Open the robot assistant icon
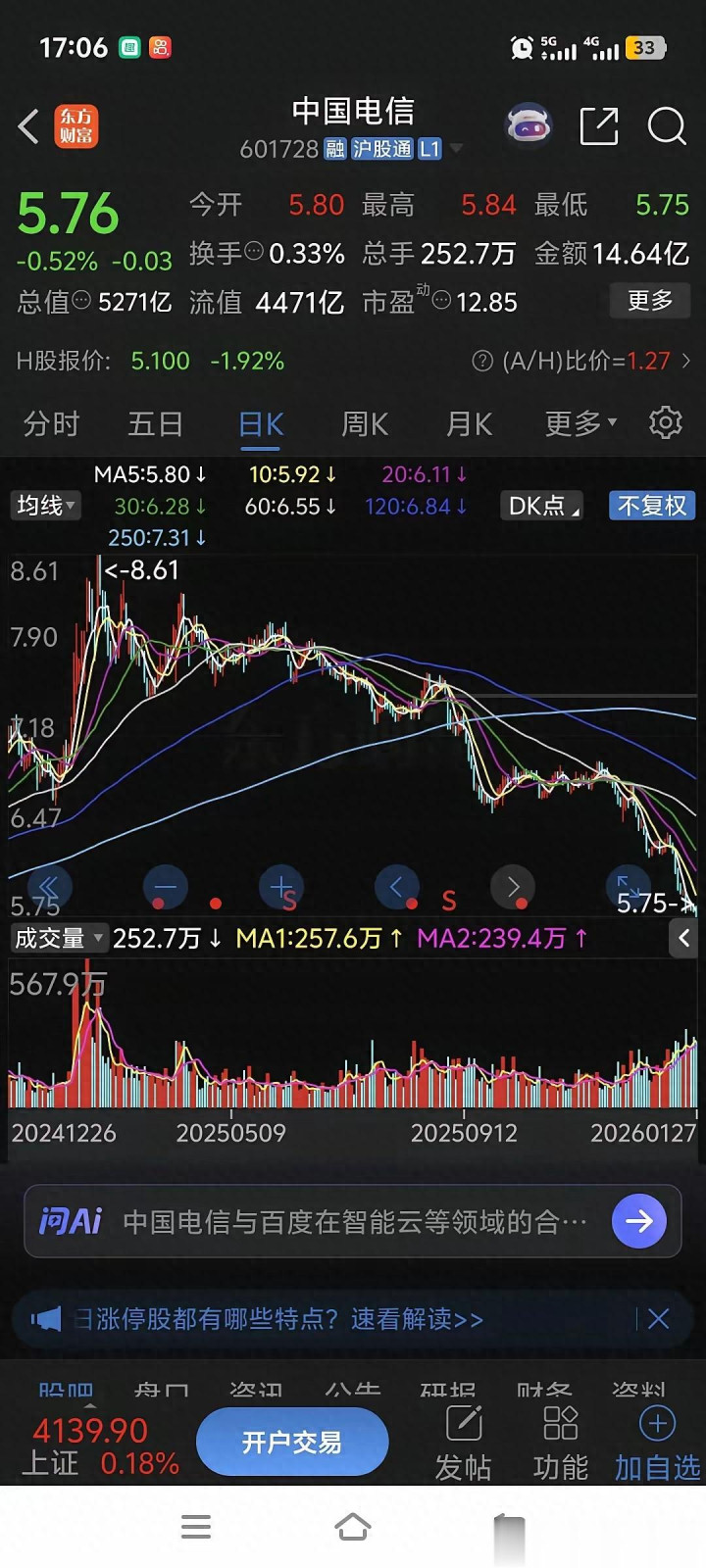The image size is (706, 1568). [x=529, y=125]
